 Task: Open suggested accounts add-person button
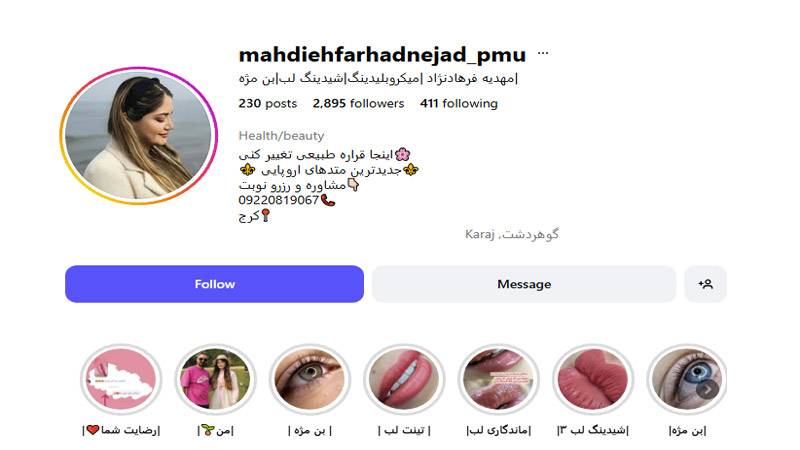click(705, 284)
